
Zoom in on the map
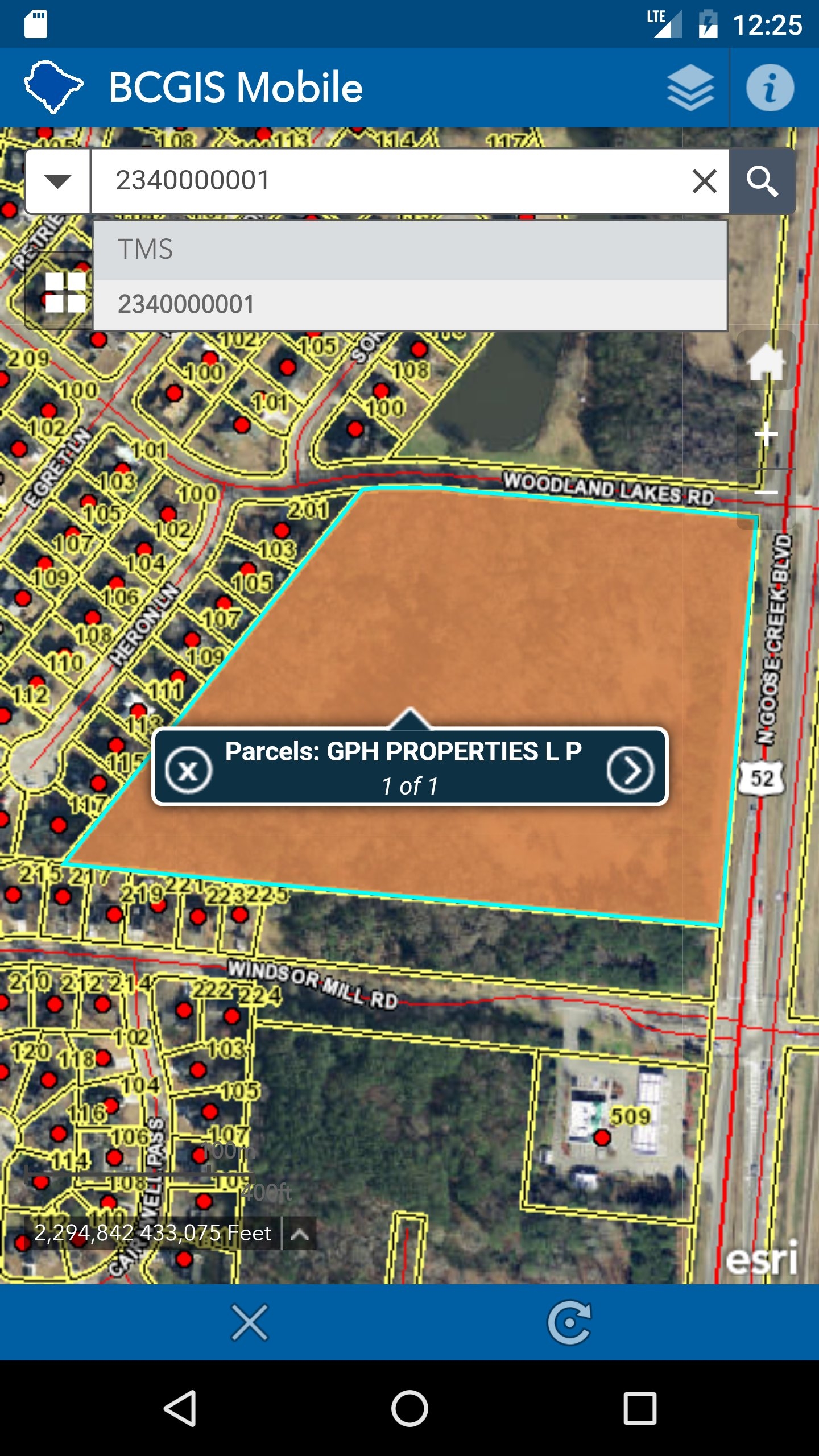pos(766,436)
